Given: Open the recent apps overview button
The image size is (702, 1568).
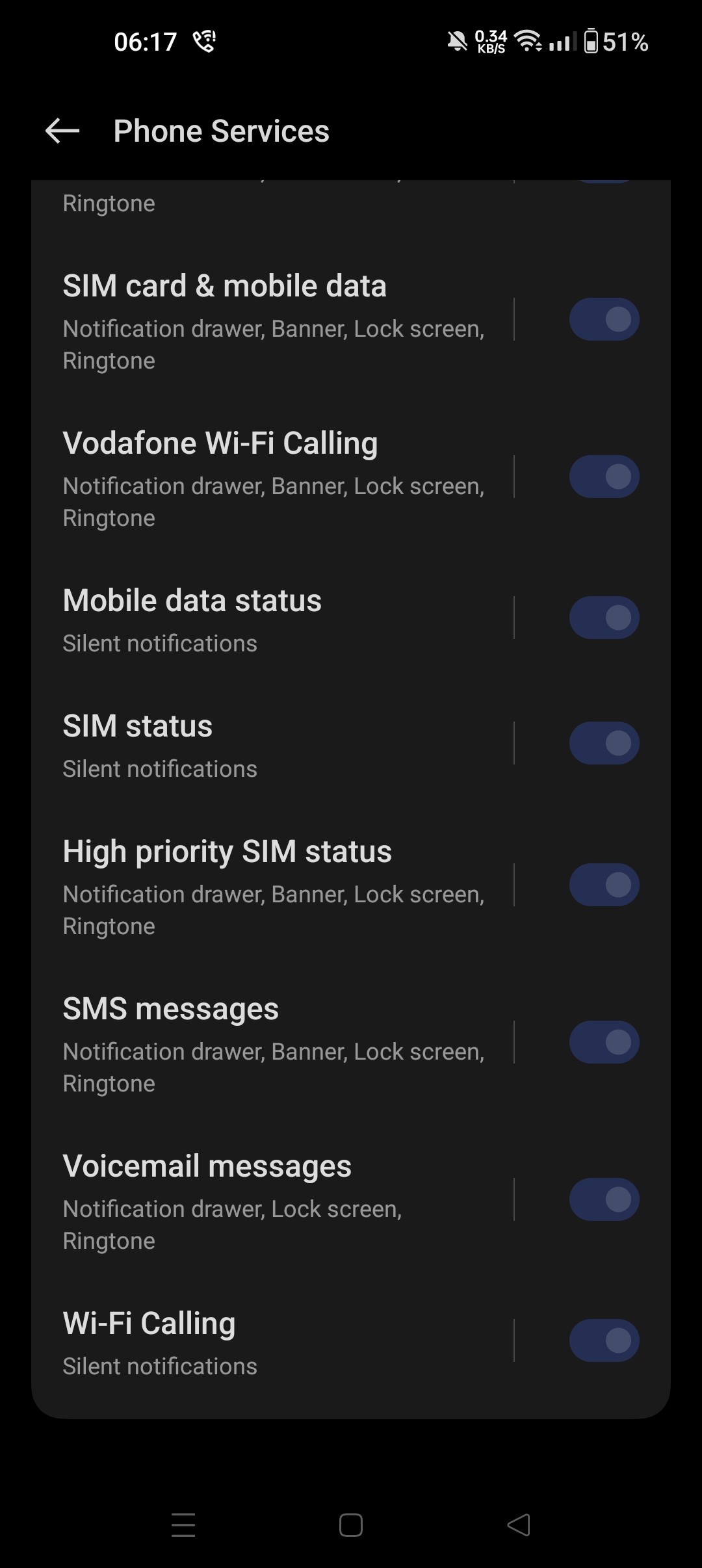Looking at the screenshot, I should (183, 1525).
